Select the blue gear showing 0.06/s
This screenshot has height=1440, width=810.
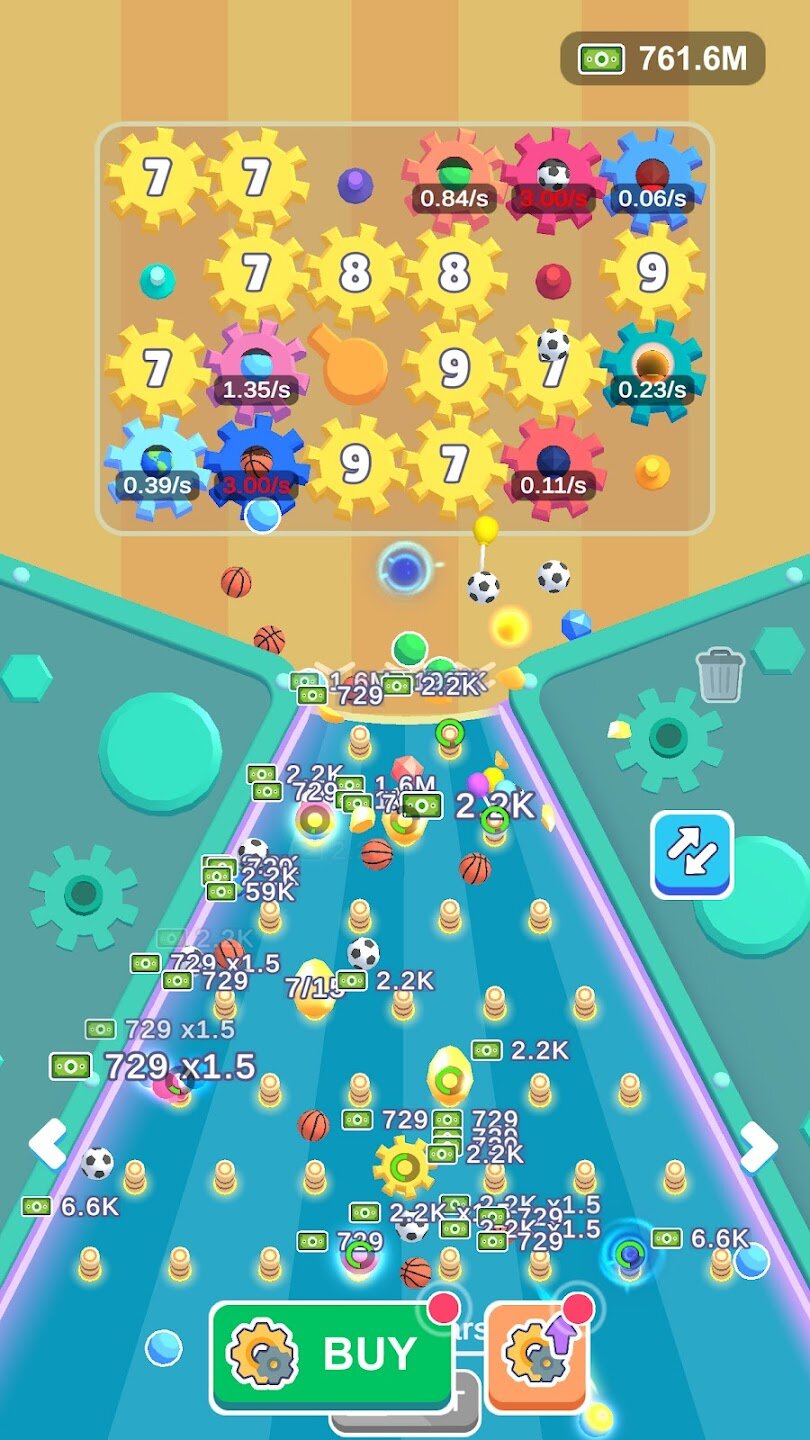pyautogui.click(x=652, y=177)
